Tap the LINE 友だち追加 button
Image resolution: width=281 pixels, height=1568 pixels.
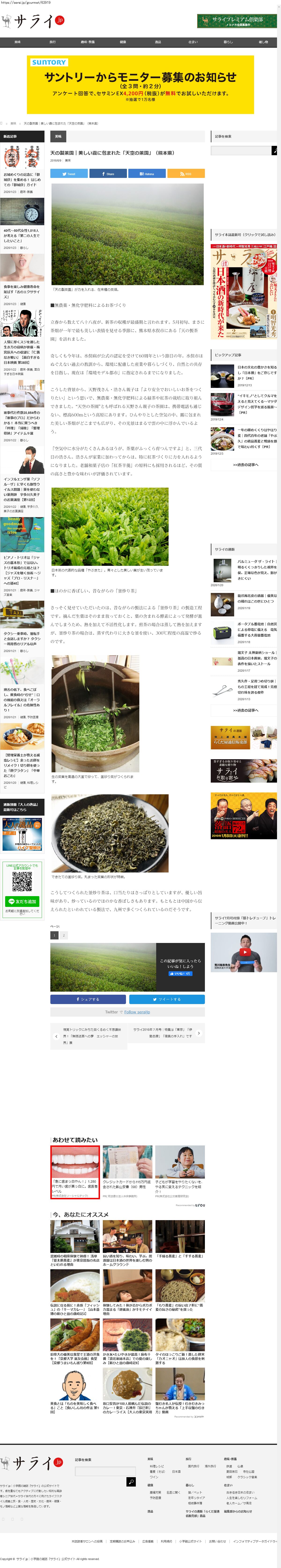tap(22, 901)
